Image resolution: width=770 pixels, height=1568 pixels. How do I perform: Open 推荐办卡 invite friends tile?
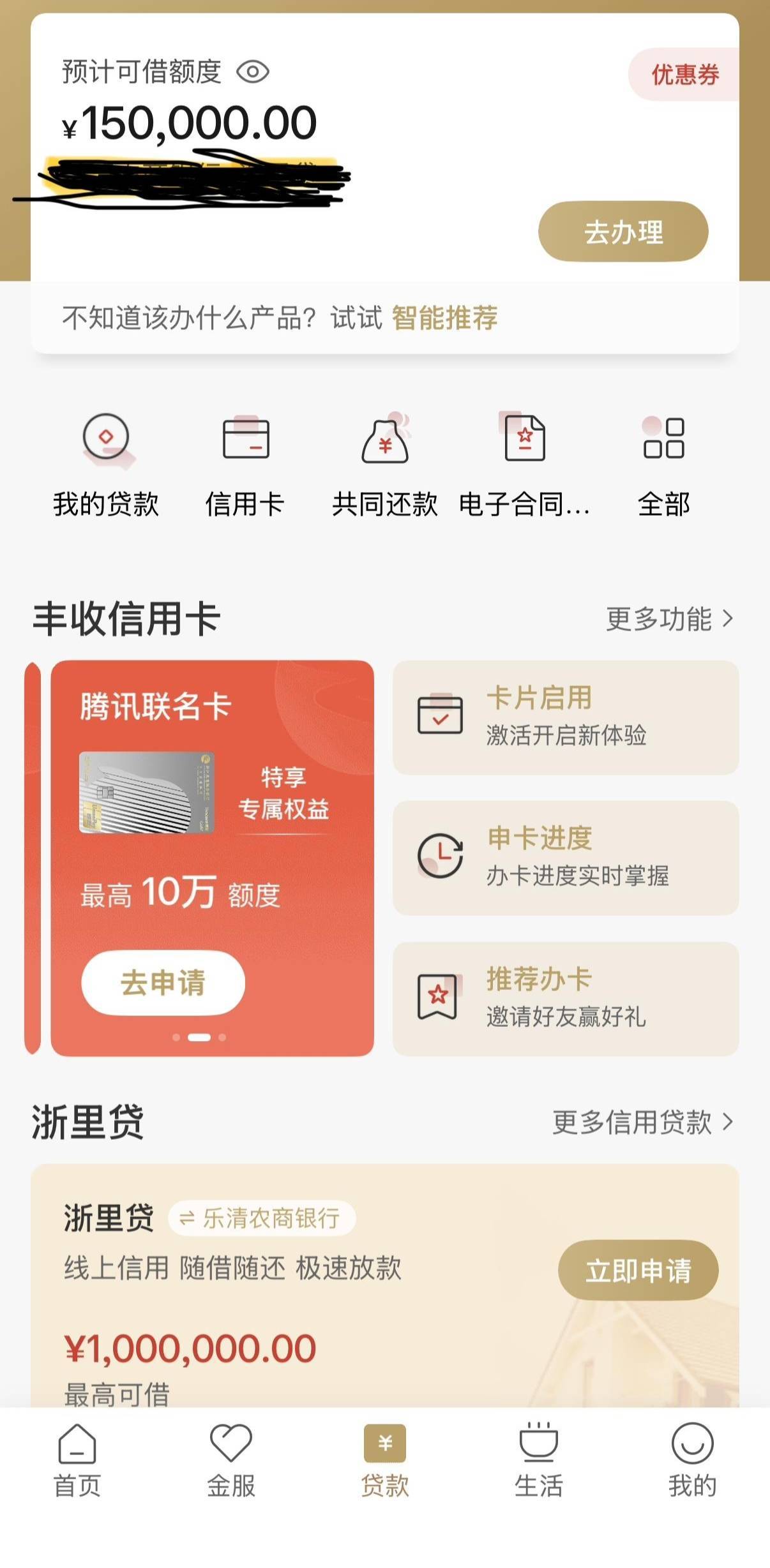coord(566,998)
